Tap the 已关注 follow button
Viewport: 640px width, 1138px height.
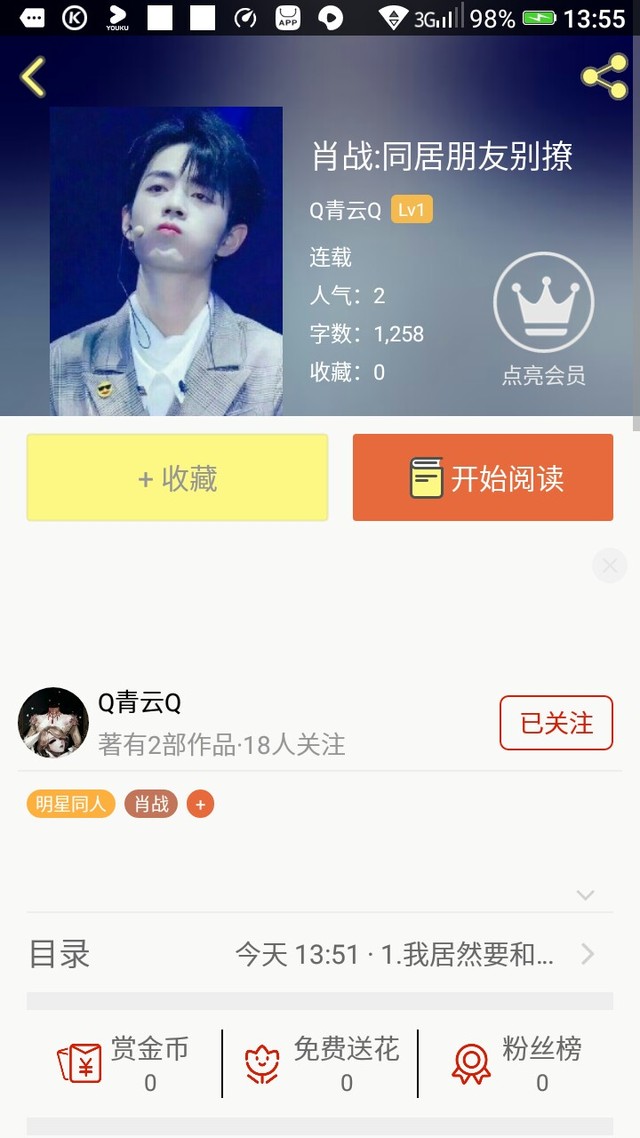(556, 722)
